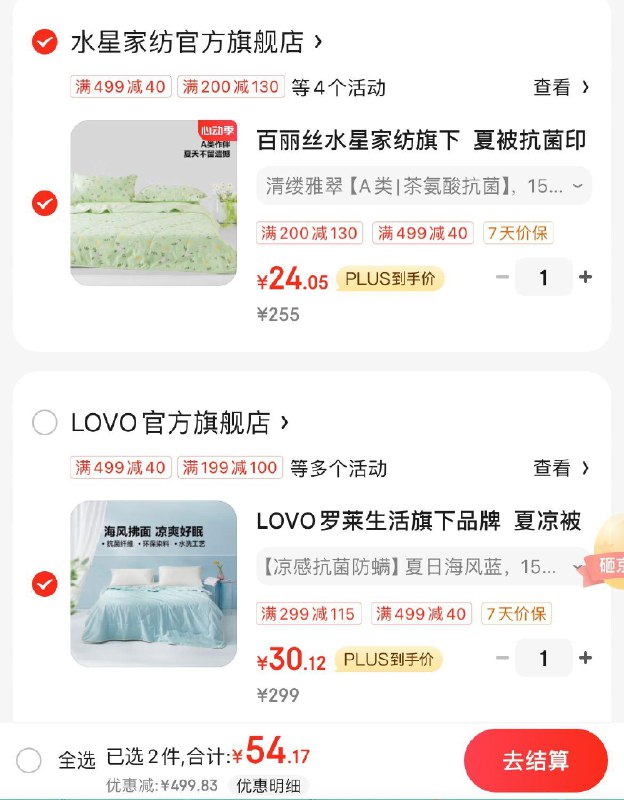The width and height of the screenshot is (624, 800).
Task: Decrease the 百丽丝 quilt quantity
Action: 503,277
